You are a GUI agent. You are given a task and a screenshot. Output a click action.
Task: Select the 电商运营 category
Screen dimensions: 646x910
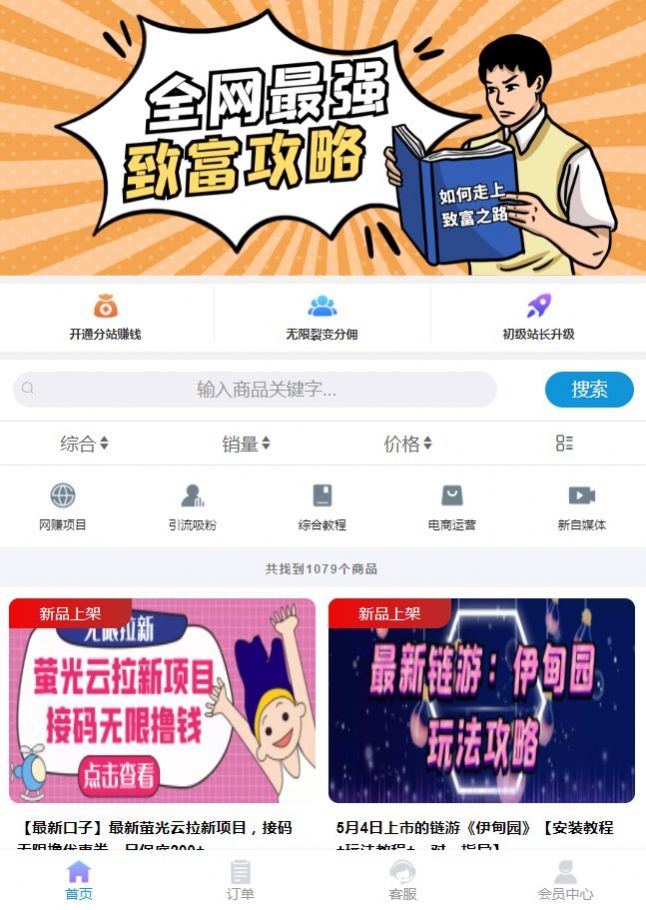[x=452, y=507]
